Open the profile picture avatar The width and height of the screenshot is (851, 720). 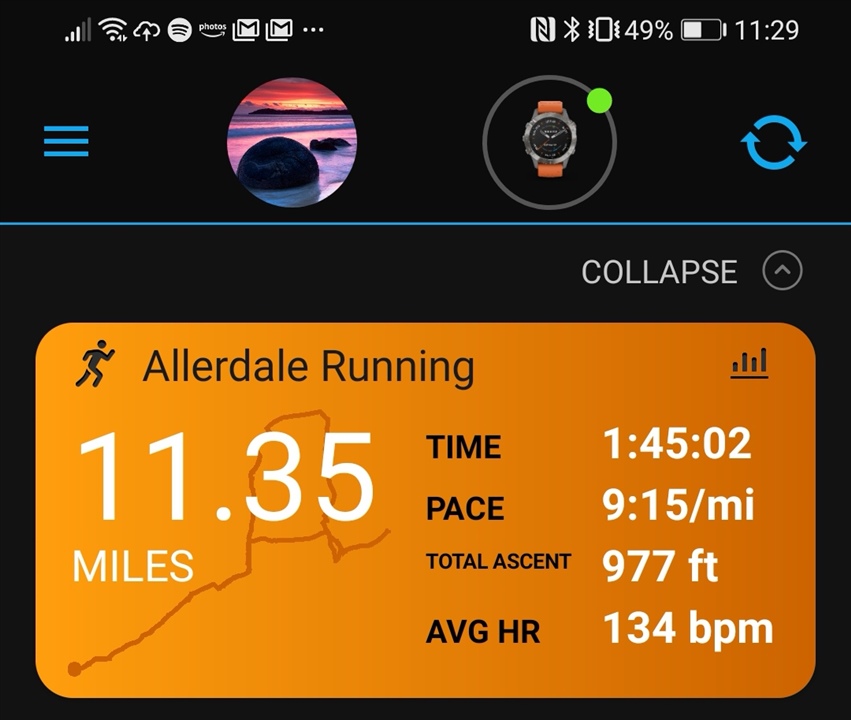tap(292, 141)
